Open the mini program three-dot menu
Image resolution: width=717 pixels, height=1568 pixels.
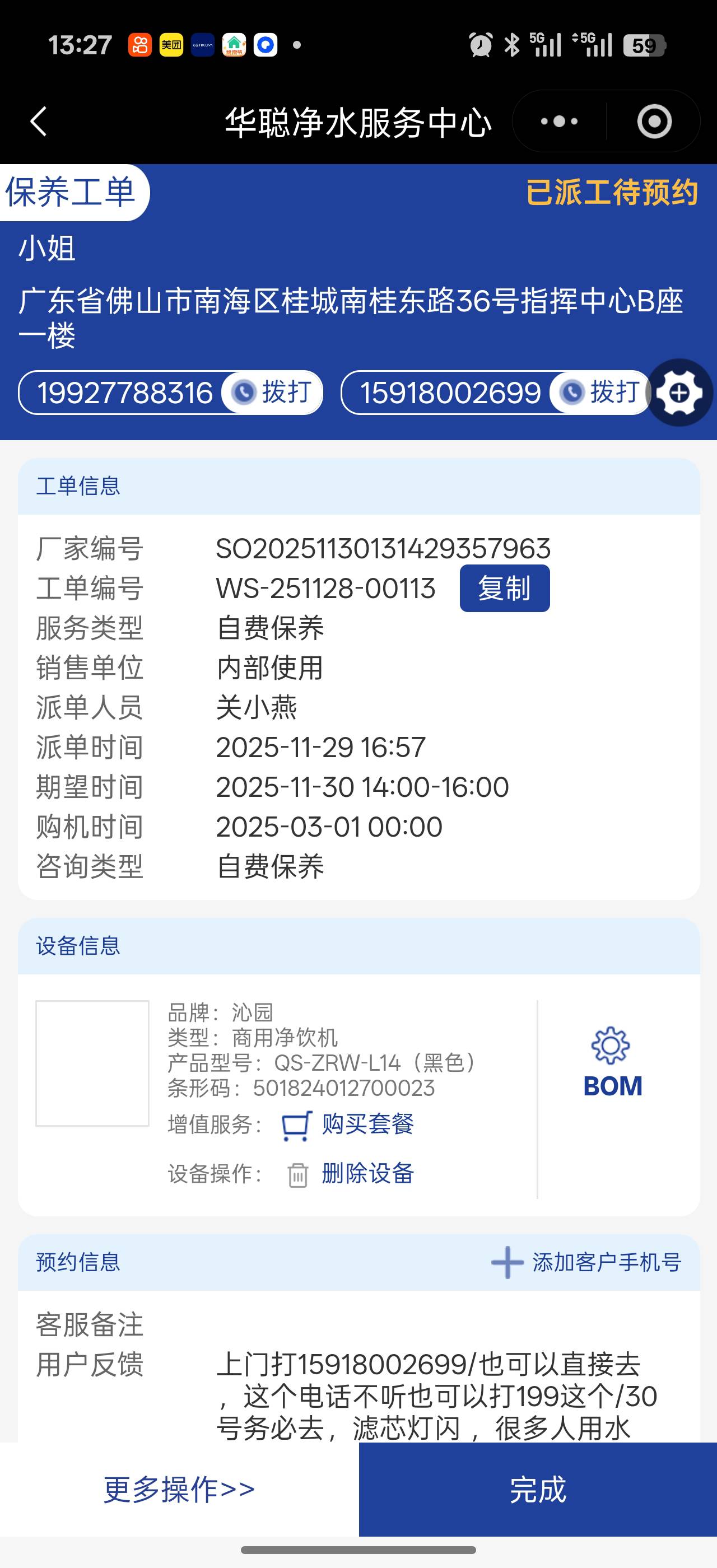tap(560, 121)
